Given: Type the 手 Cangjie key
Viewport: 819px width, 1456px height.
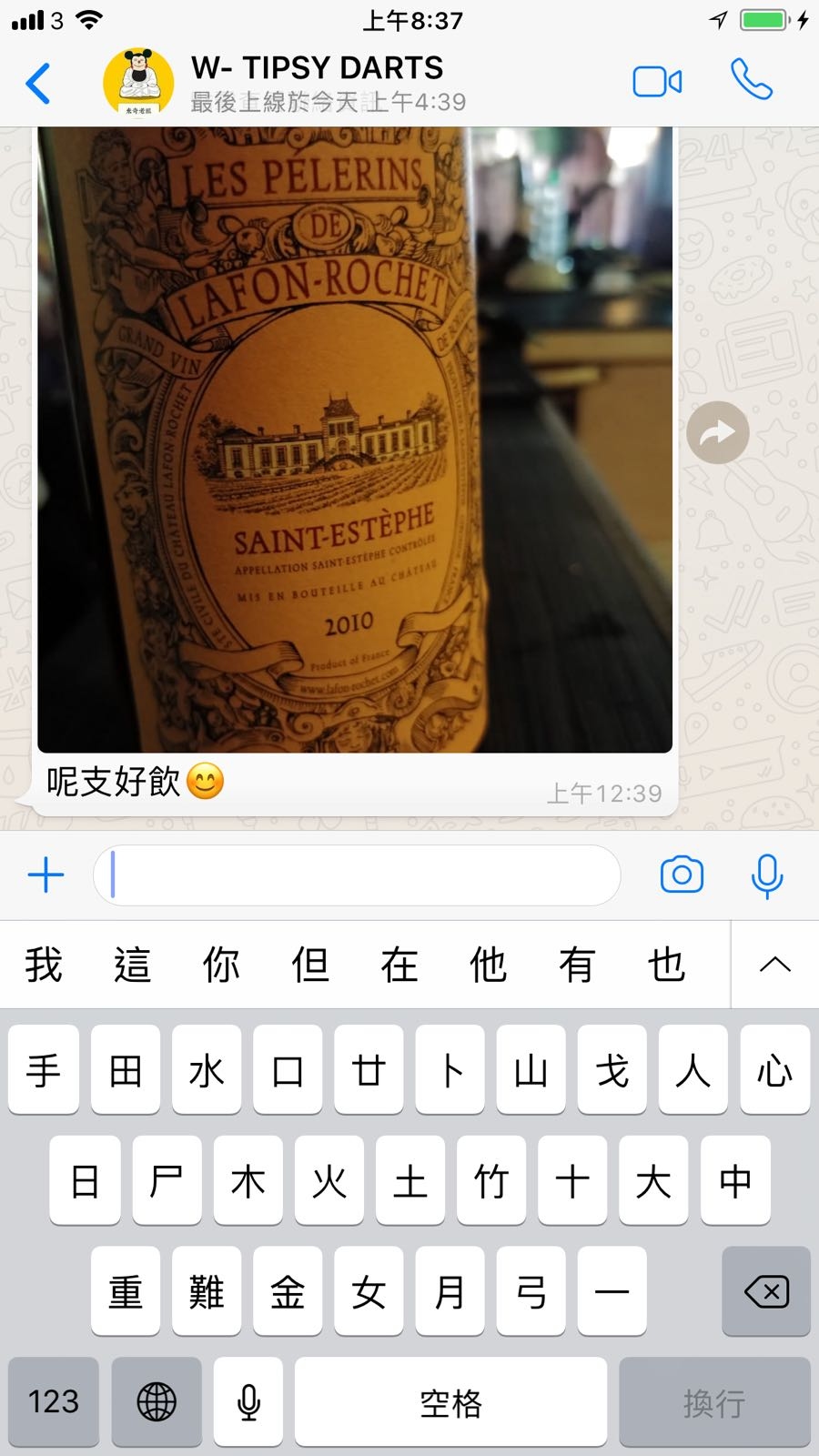Looking at the screenshot, I should click(x=44, y=1069).
